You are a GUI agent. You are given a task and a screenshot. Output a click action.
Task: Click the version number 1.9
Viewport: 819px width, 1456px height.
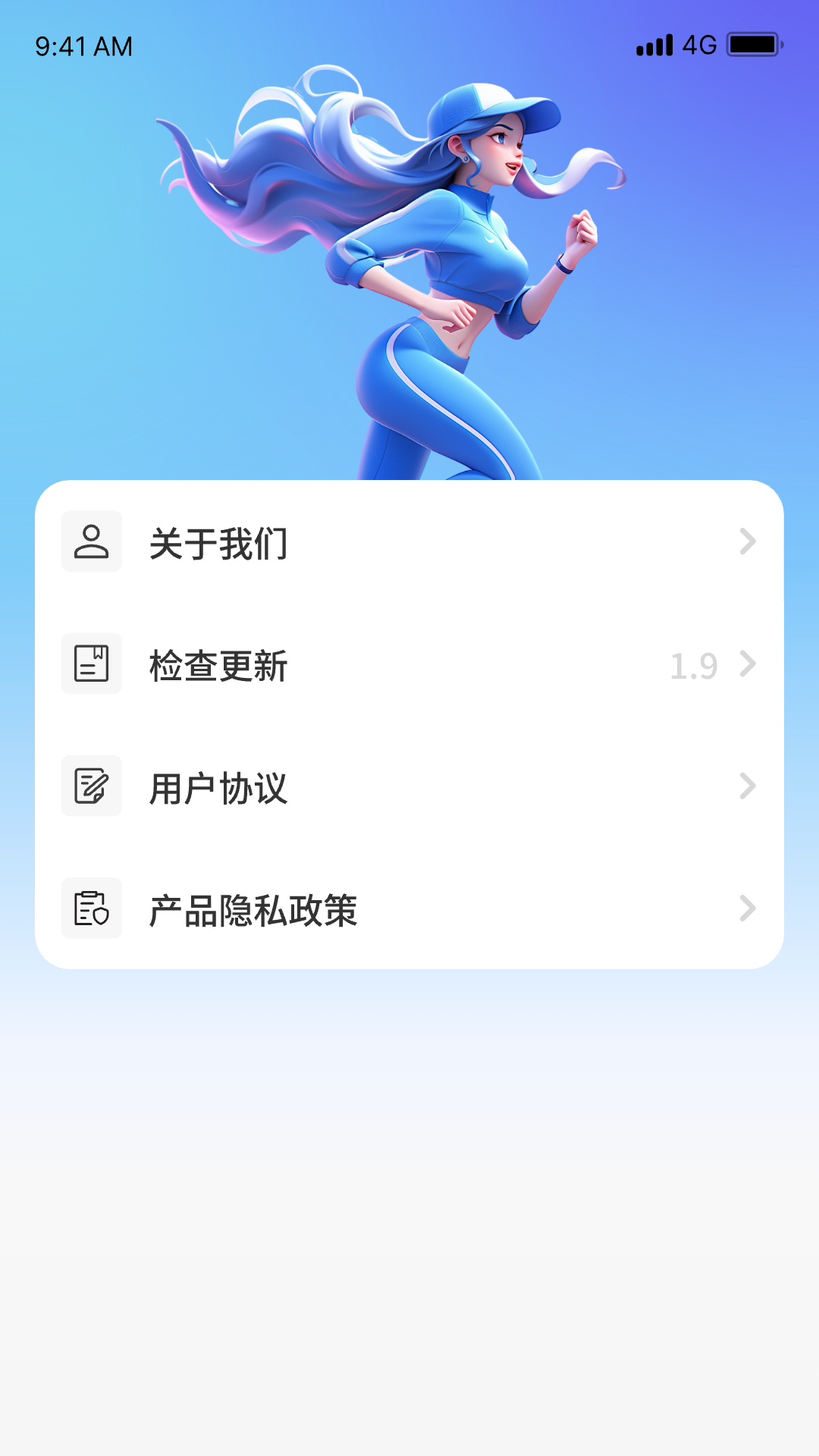[694, 664]
